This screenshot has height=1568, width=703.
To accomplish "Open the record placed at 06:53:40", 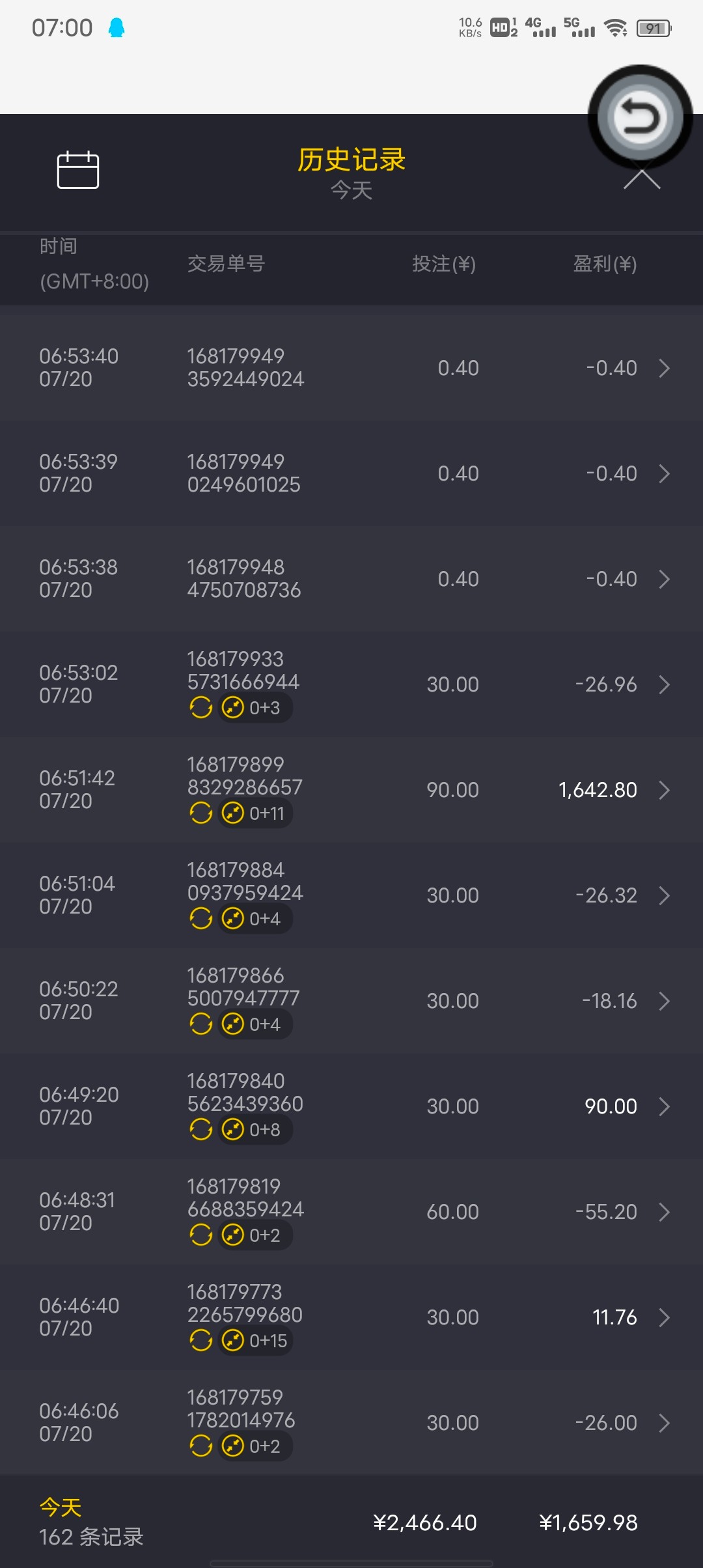I will coord(351,368).
